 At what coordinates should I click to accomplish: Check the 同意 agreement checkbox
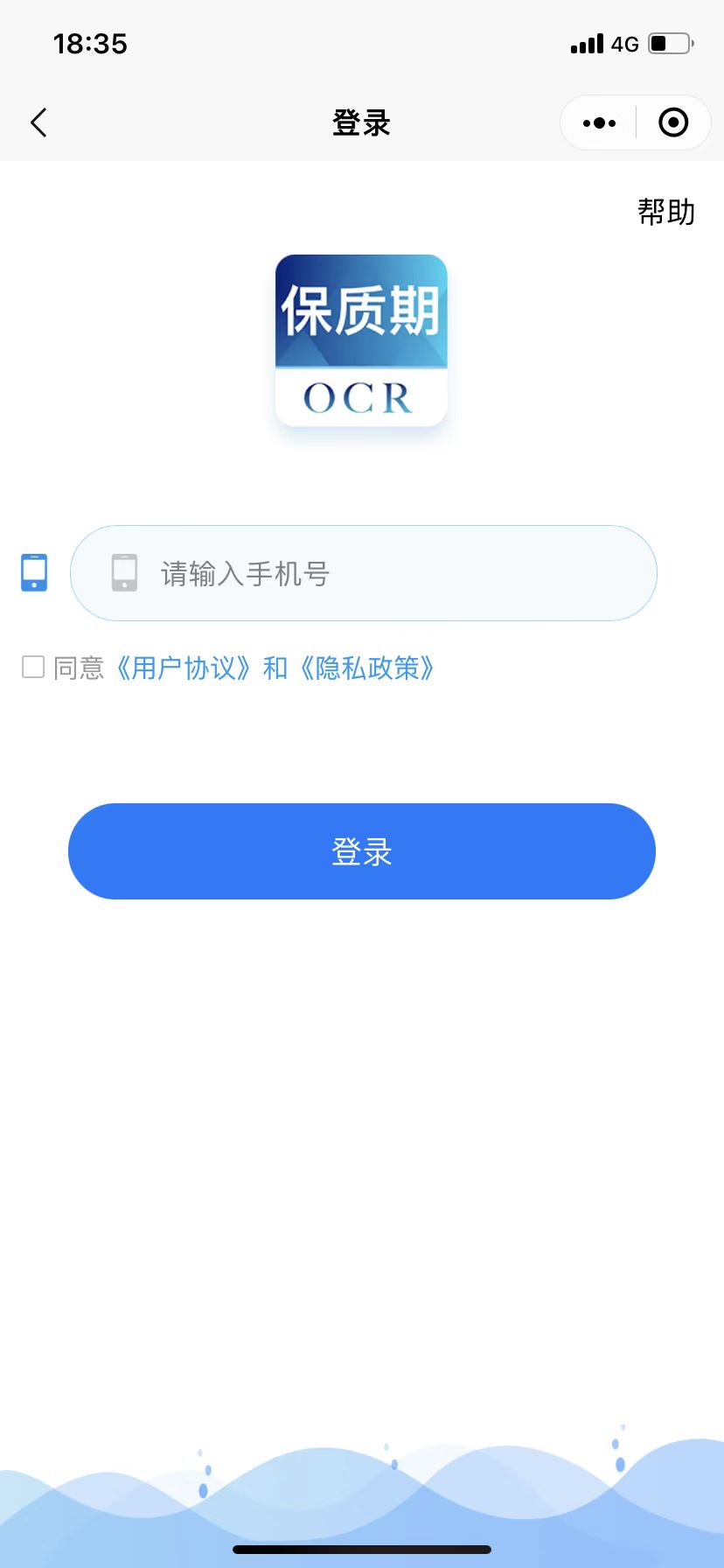pyautogui.click(x=33, y=668)
